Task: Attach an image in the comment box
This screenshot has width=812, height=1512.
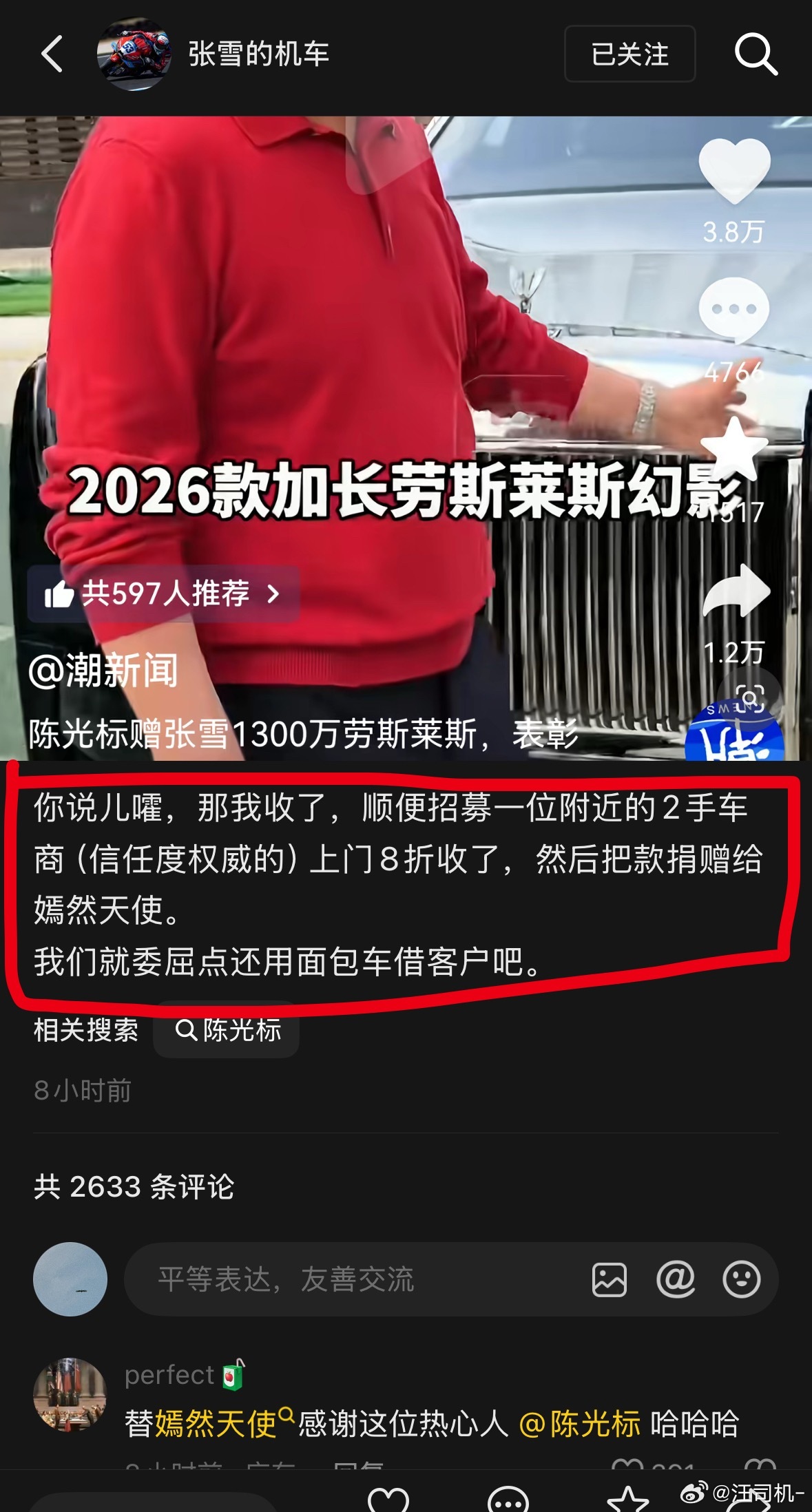Action: pyautogui.click(x=610, y=1279)
